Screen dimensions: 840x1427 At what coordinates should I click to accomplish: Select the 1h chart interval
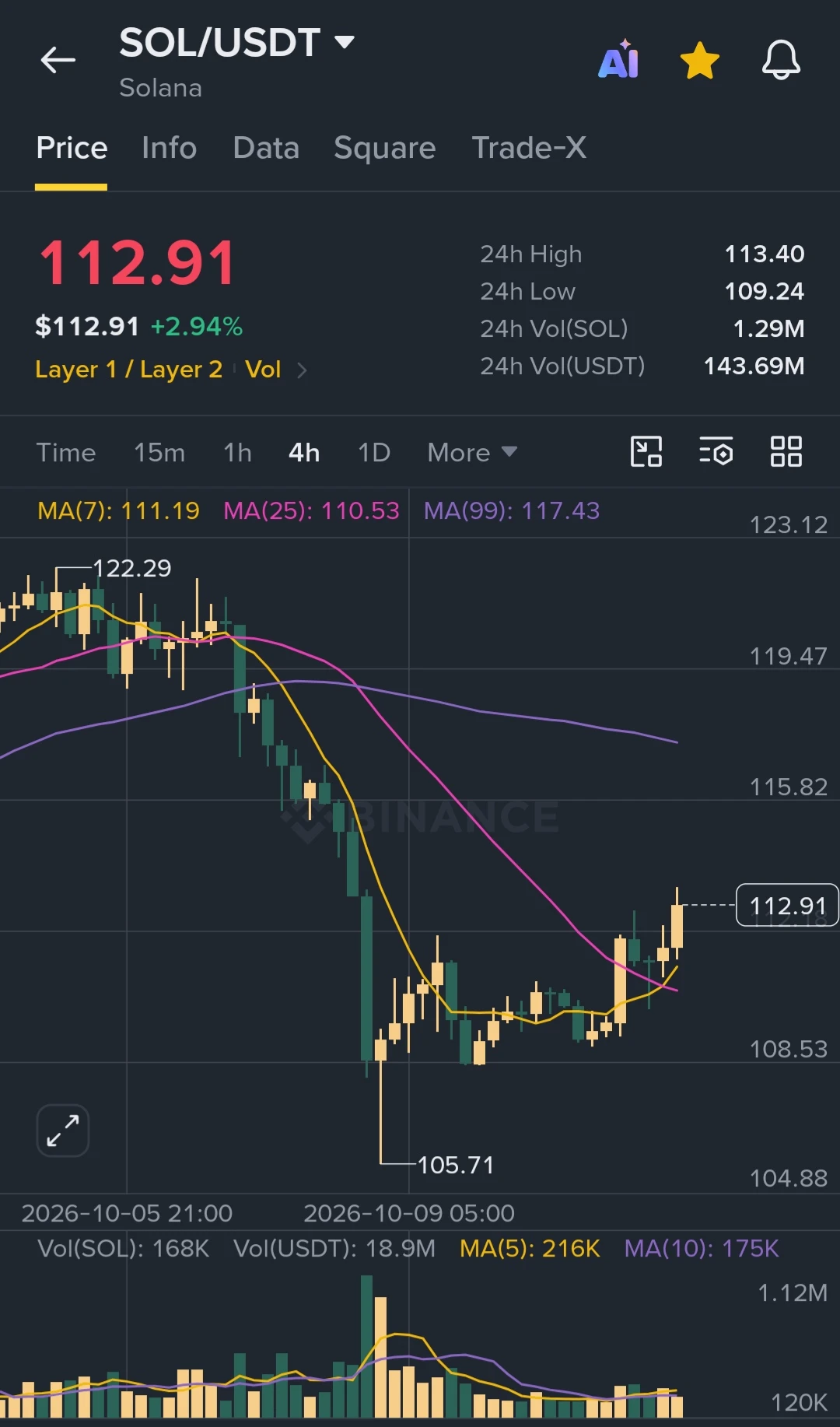[x=237, y=453]
